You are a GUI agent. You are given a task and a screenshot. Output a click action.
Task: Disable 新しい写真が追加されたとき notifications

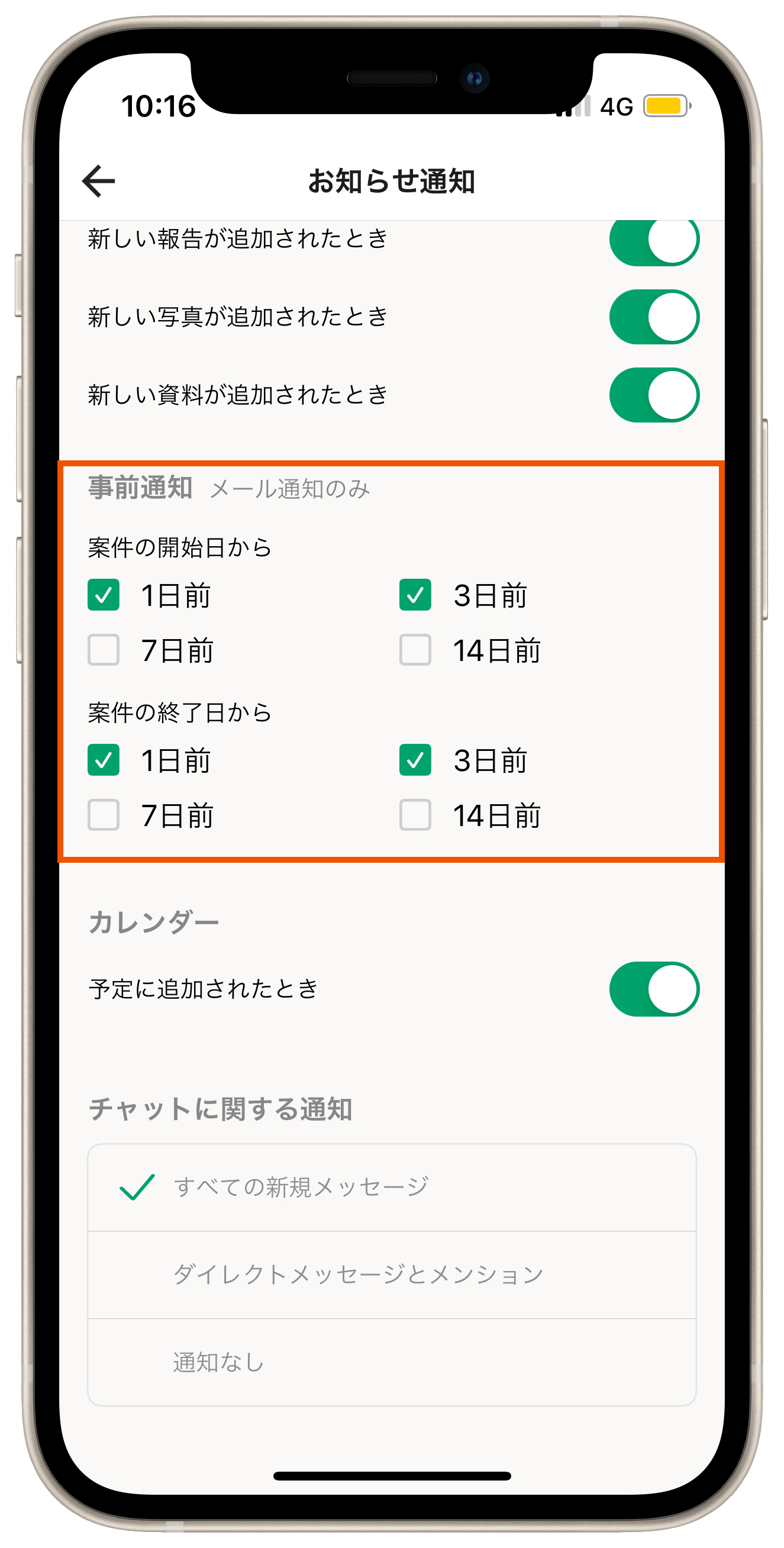click(x=654, y=317)
